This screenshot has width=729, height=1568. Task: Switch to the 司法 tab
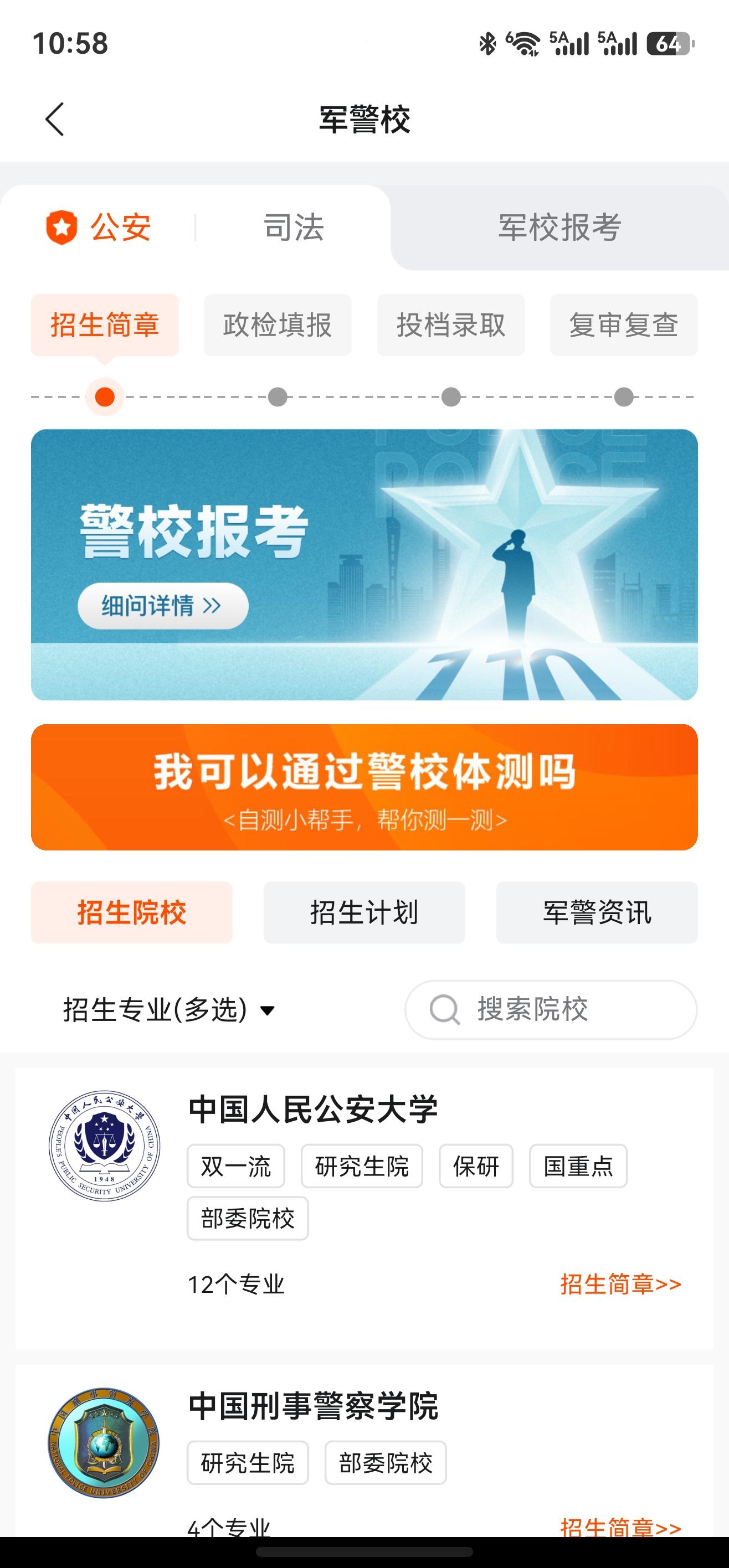click(294, 228)
